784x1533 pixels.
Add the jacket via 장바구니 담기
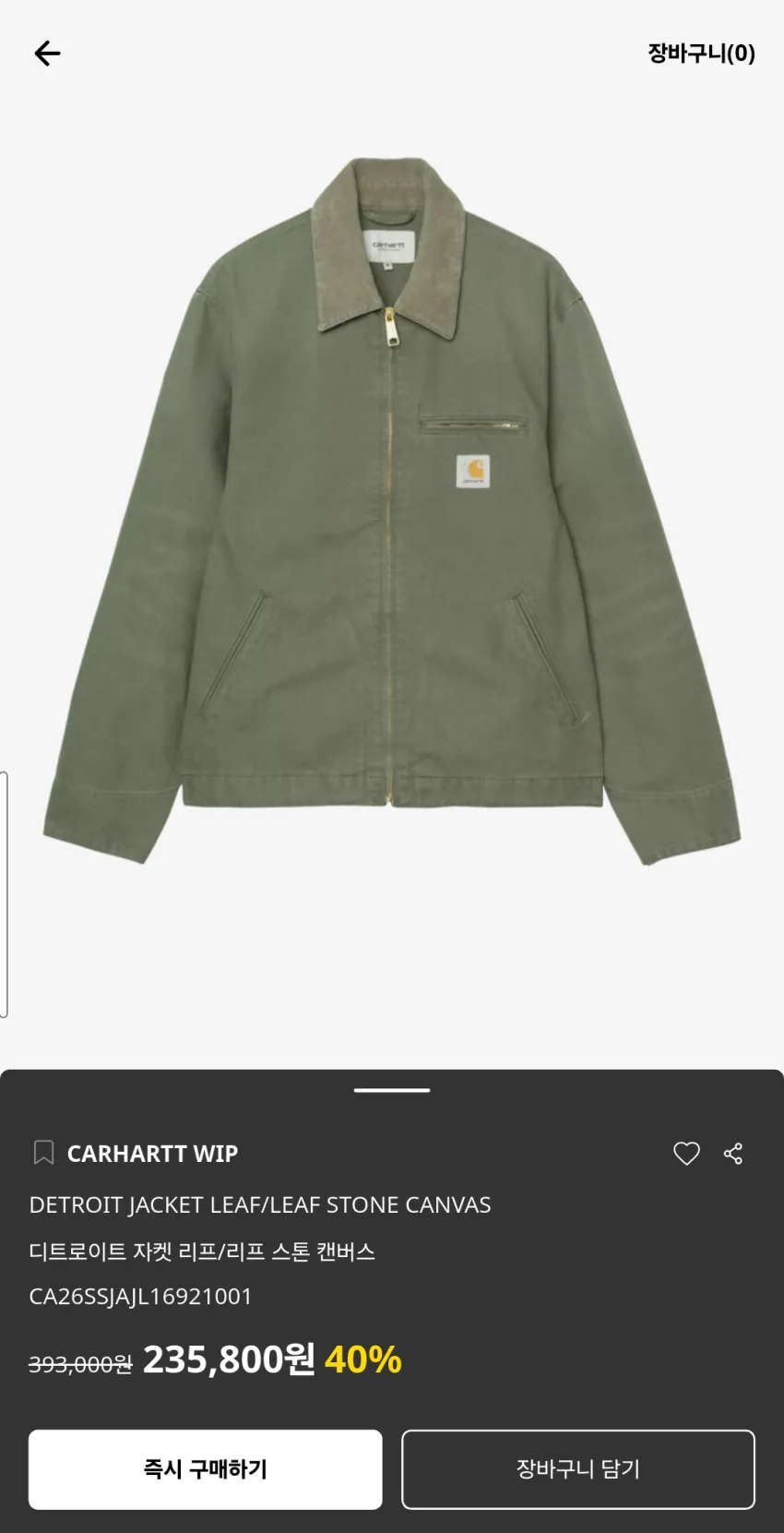pyautogui.click(x=578, y=1469)
